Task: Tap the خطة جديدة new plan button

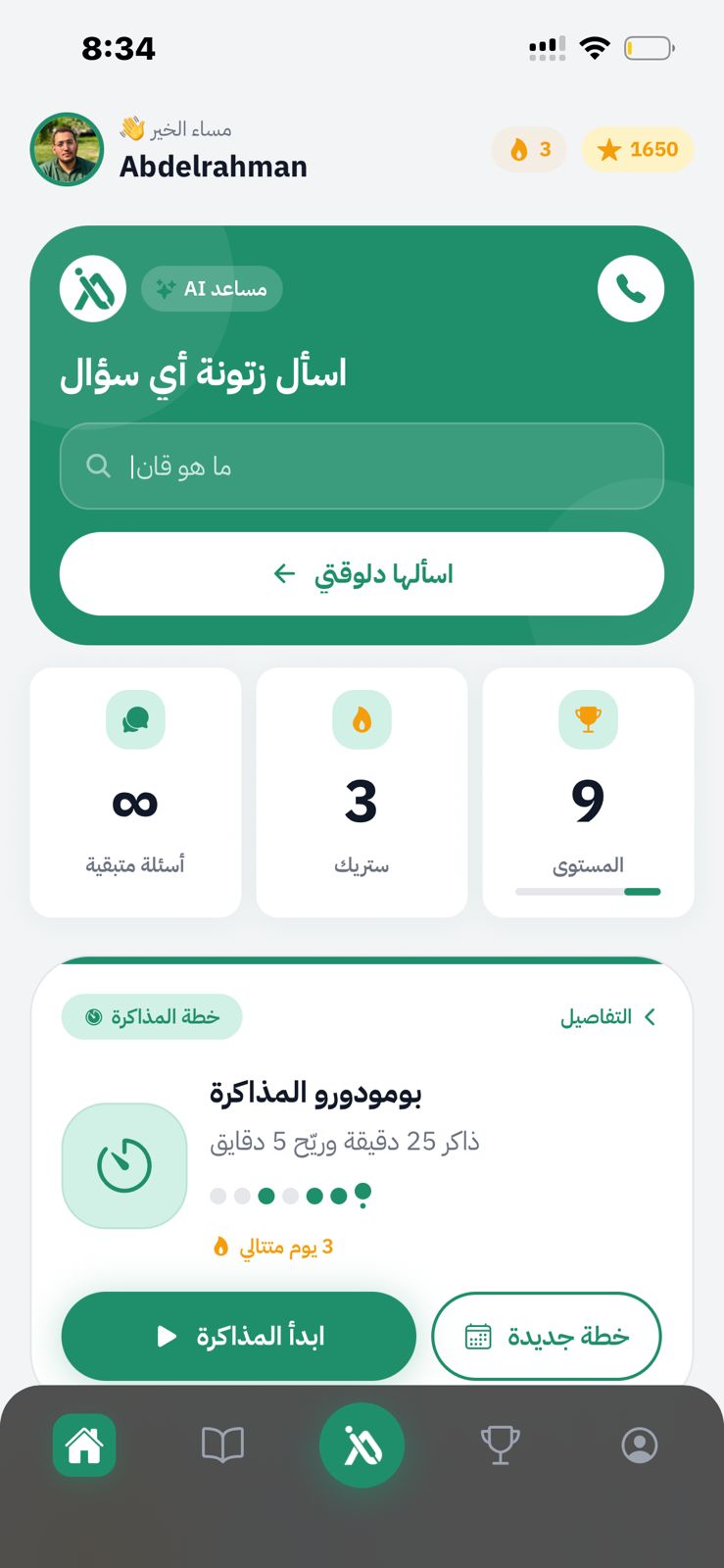Action: point(547,1336)
